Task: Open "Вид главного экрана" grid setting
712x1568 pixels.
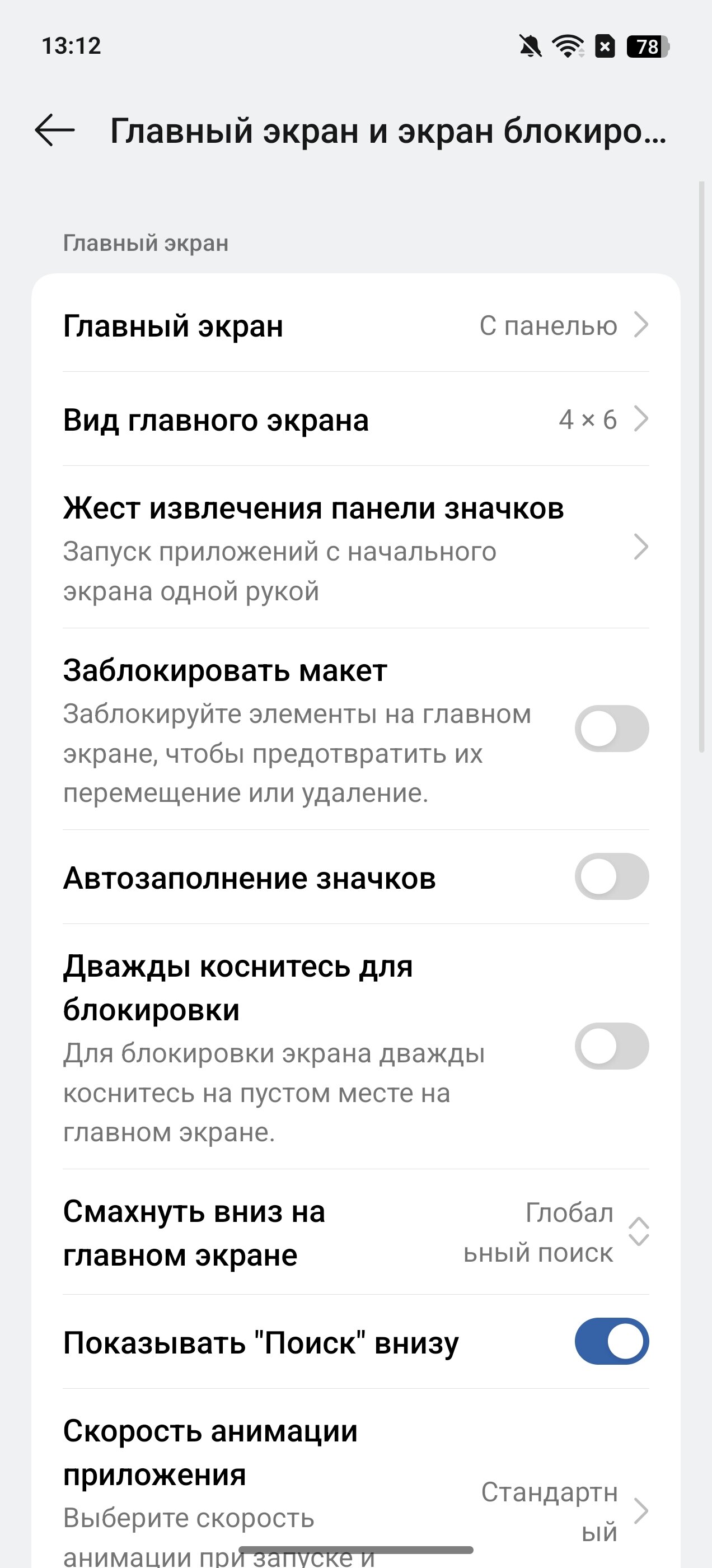Action: (356, 419)
